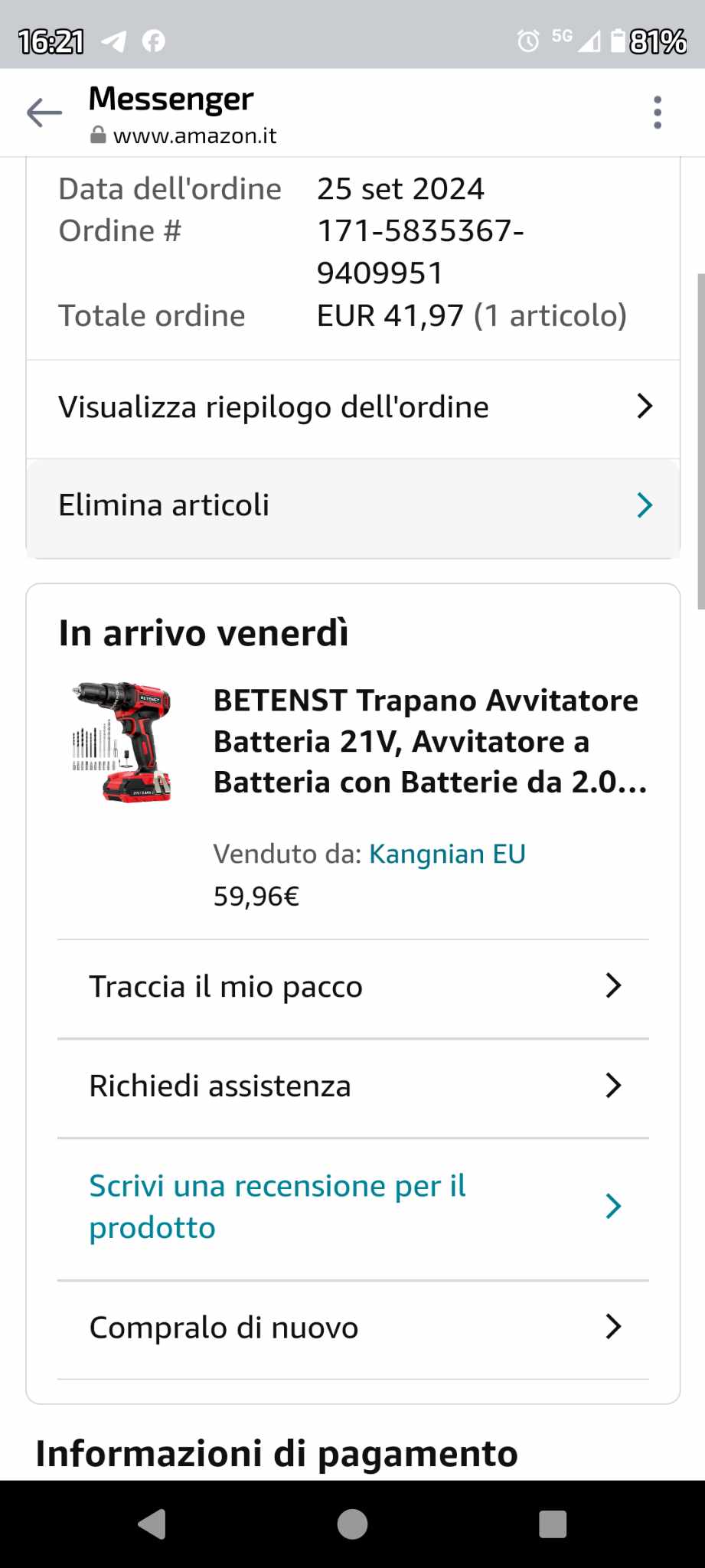
Task: Open recent apps from navigation bar
Action: pos(553,1524)
